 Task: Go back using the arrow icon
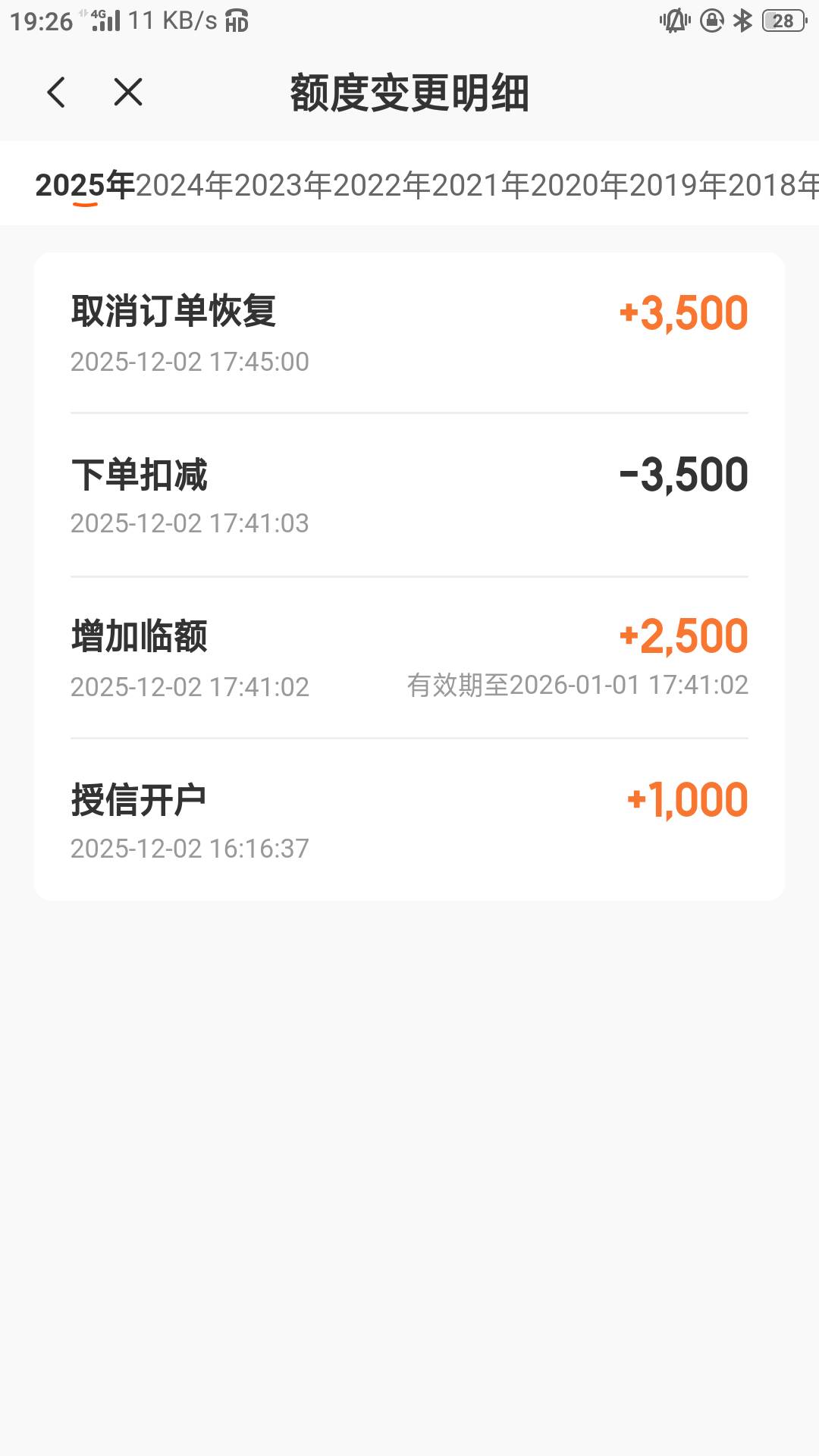click(x=56, y=93)
